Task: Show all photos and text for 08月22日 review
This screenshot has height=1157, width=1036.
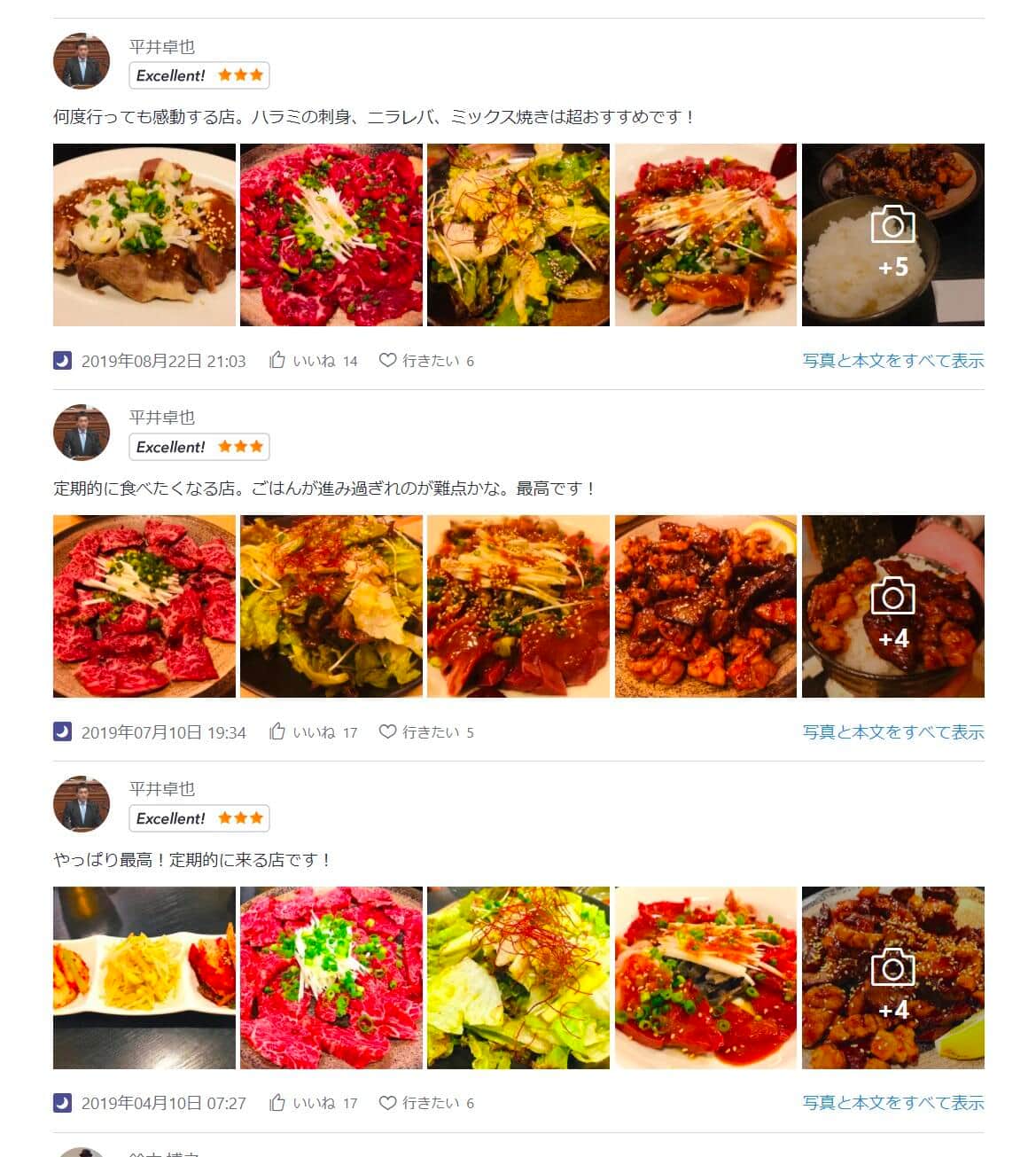Action: pos(892,361)
